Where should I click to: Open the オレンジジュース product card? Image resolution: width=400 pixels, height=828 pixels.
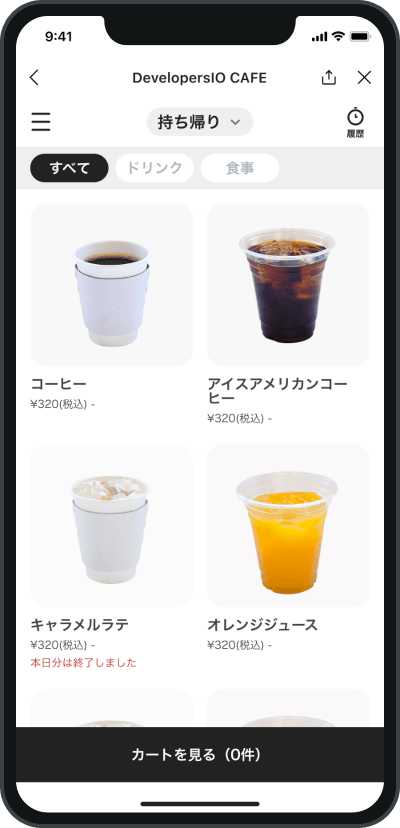pos(288,548)
